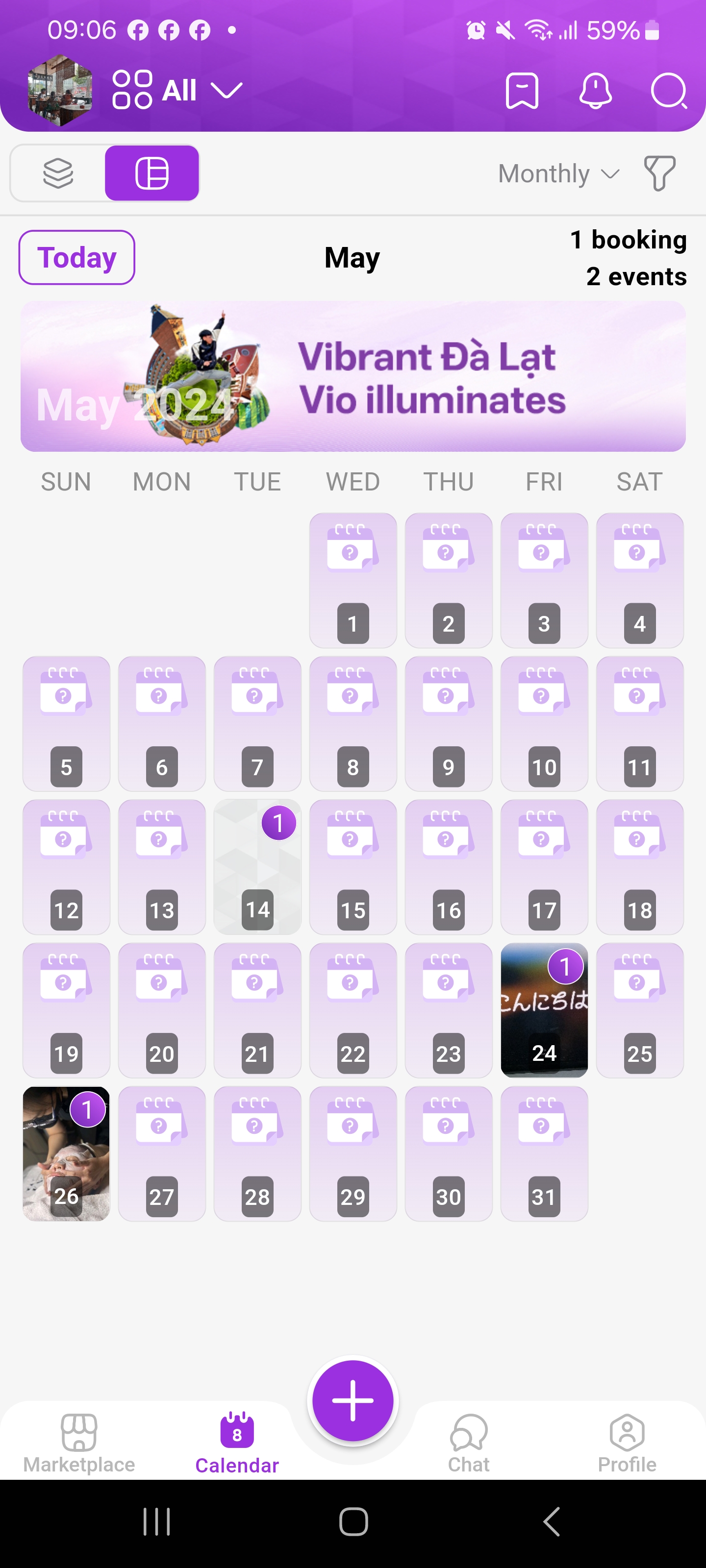Viewport: 706px width, 1568px height.
Task: Open May 26 booking tile
Action: (66, 1153)
